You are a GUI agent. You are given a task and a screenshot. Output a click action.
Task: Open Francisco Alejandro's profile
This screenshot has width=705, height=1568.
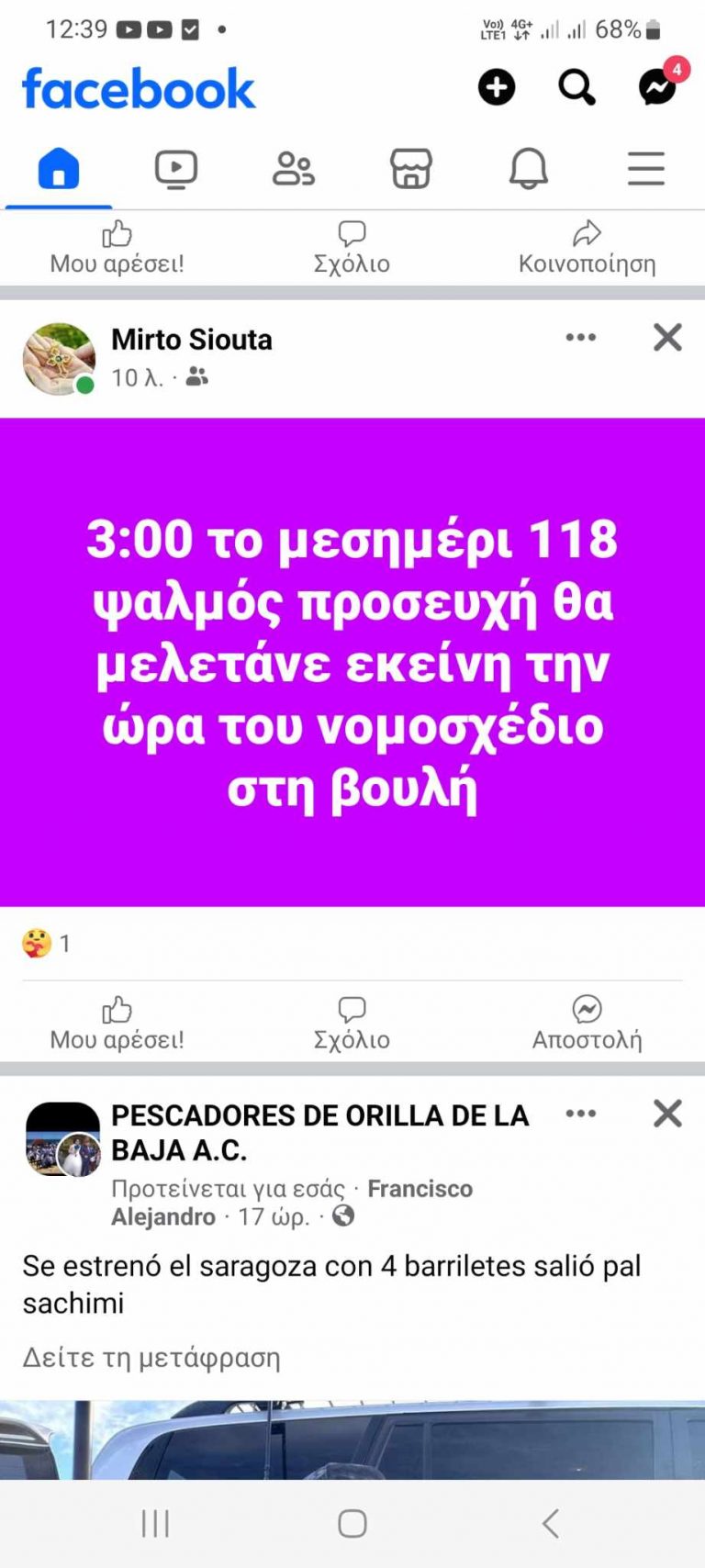point(420,1188)
